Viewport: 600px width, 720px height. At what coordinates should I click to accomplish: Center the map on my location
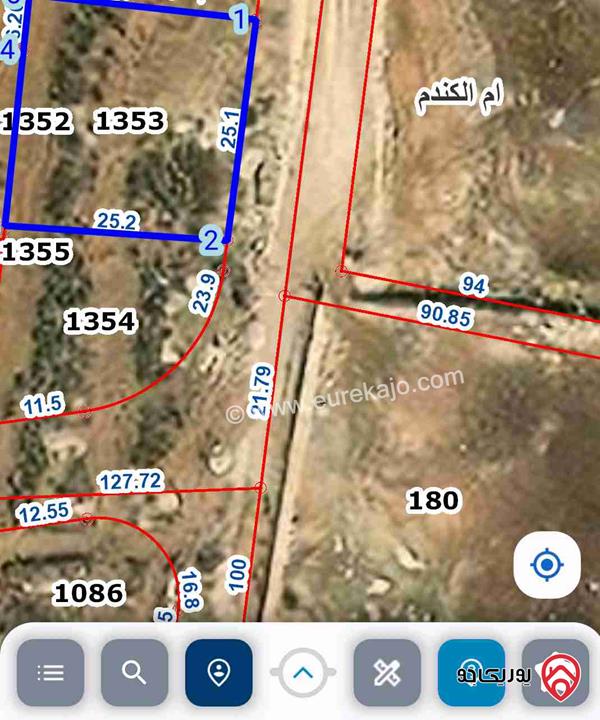547,566
